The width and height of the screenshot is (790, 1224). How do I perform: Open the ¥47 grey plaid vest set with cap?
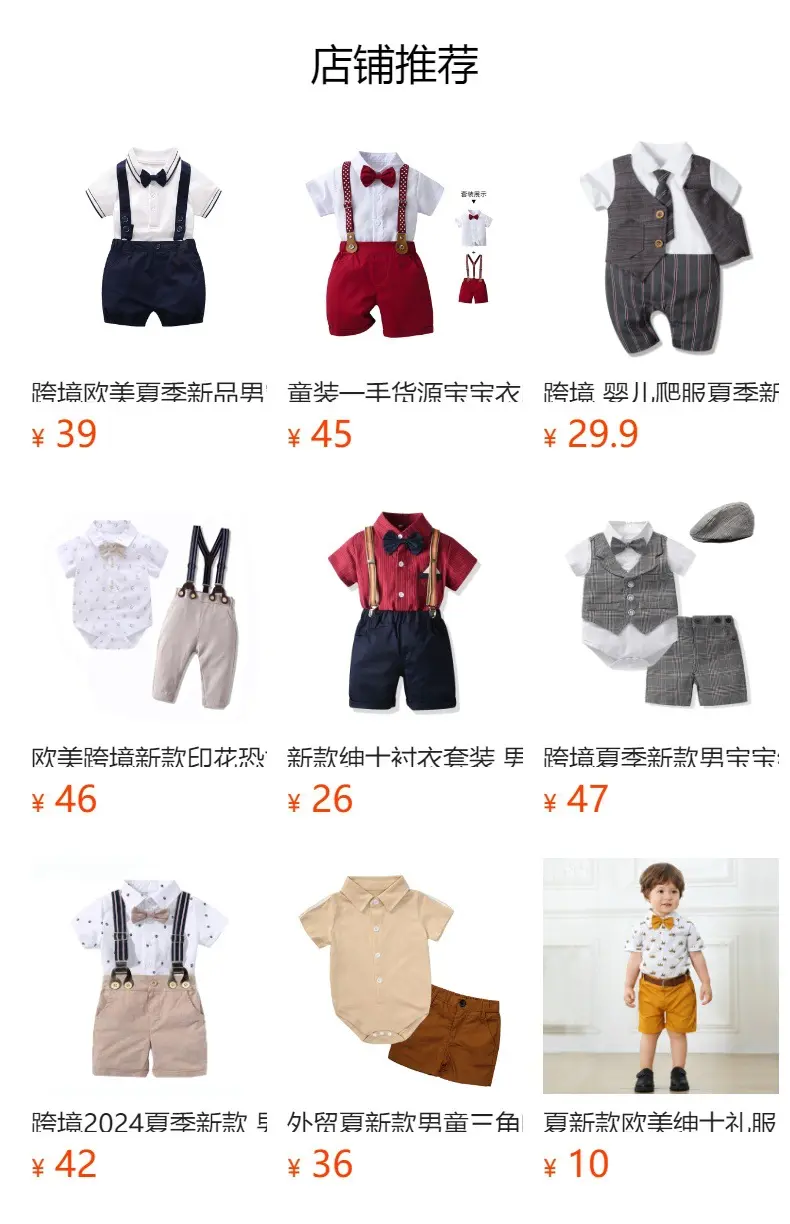click(x=660, y=612)
